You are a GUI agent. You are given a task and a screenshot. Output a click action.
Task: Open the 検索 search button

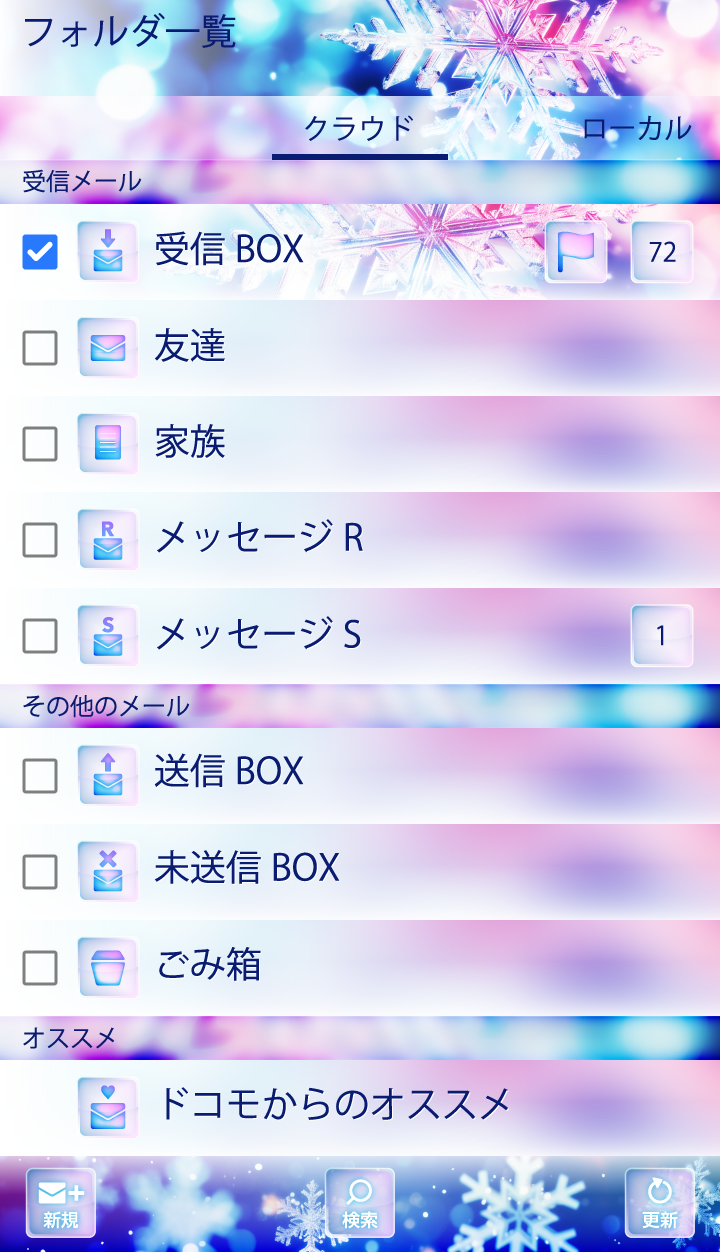[x=360, y=1202]
